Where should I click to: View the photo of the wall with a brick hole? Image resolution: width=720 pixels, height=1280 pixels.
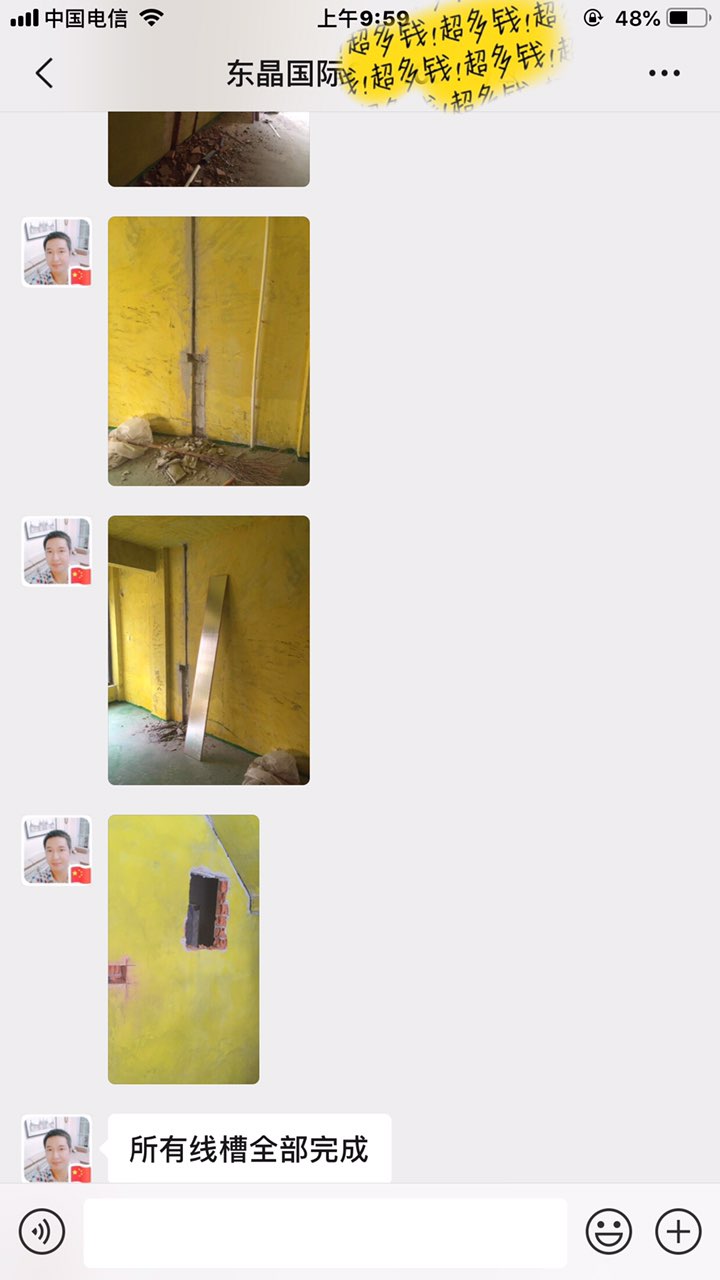pos(183,949)
